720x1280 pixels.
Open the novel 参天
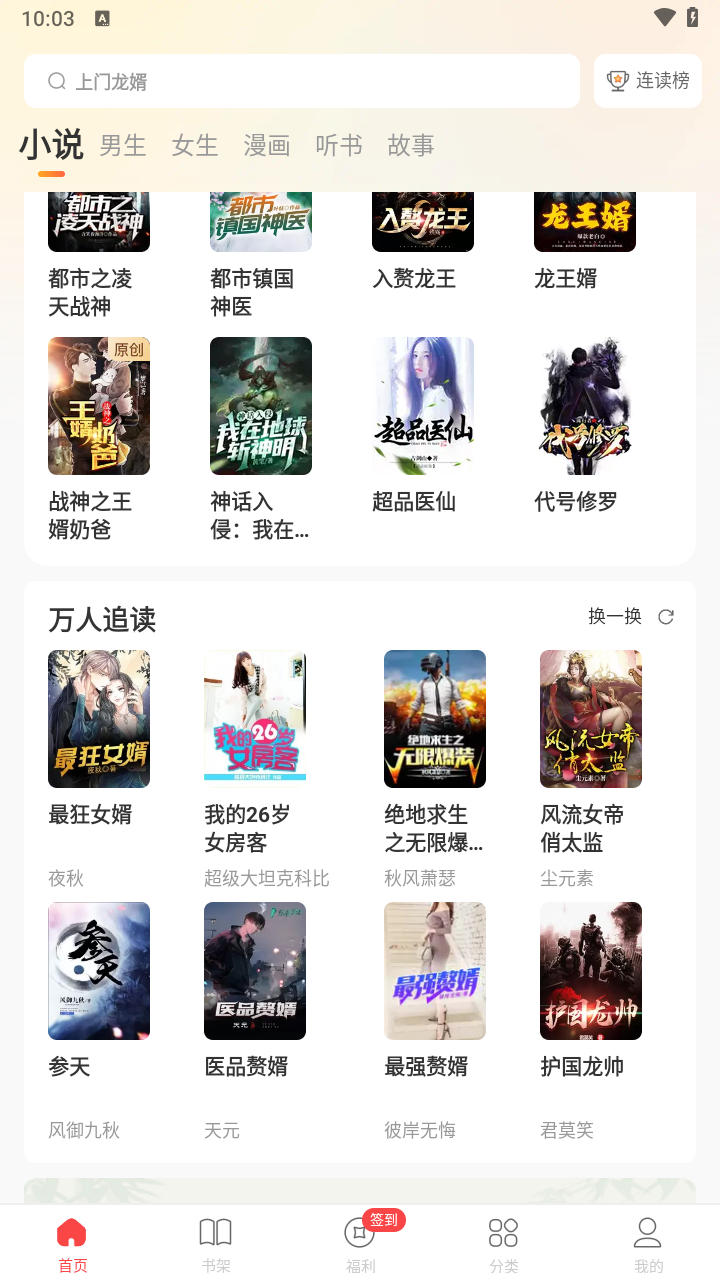pos(99,971)
